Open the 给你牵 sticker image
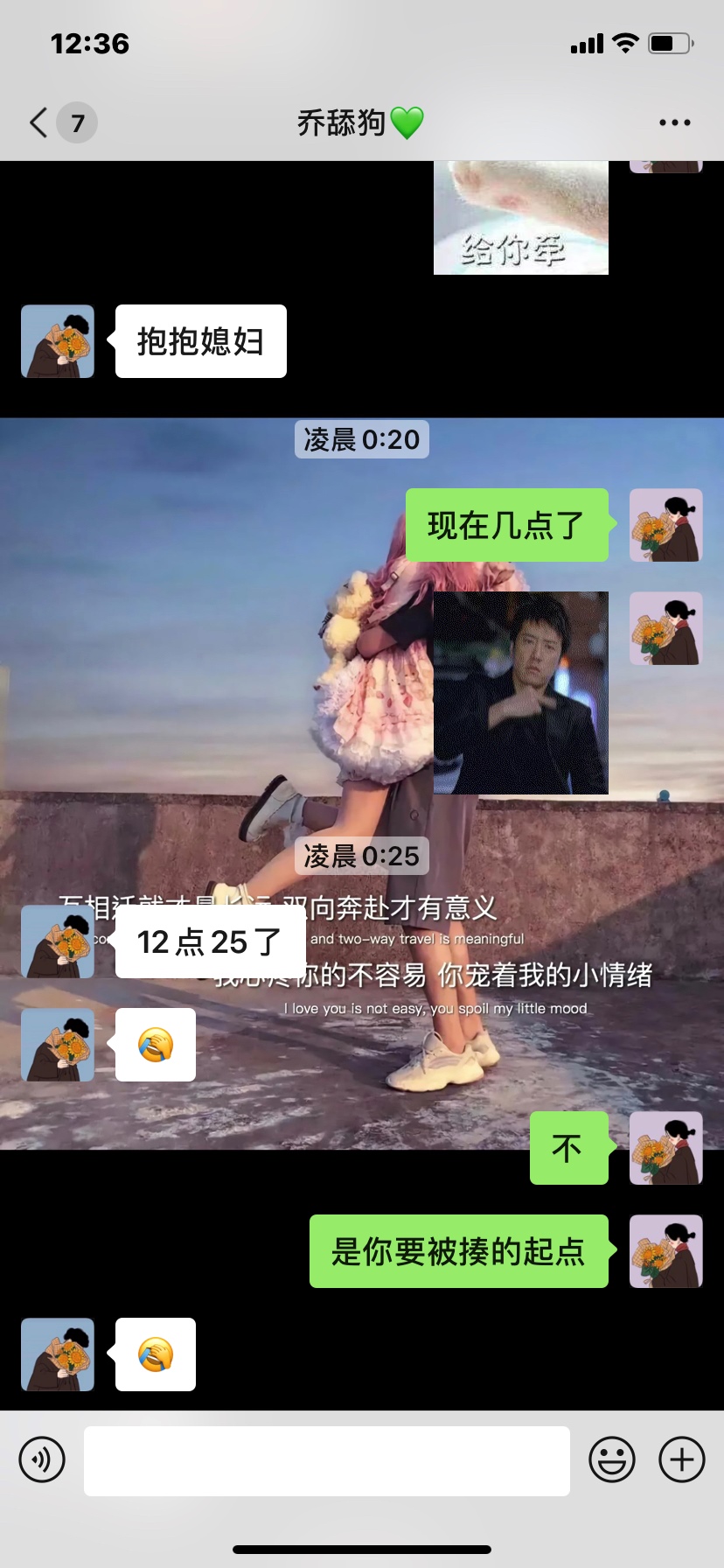 pyautogui.click(x=520, y=219)
